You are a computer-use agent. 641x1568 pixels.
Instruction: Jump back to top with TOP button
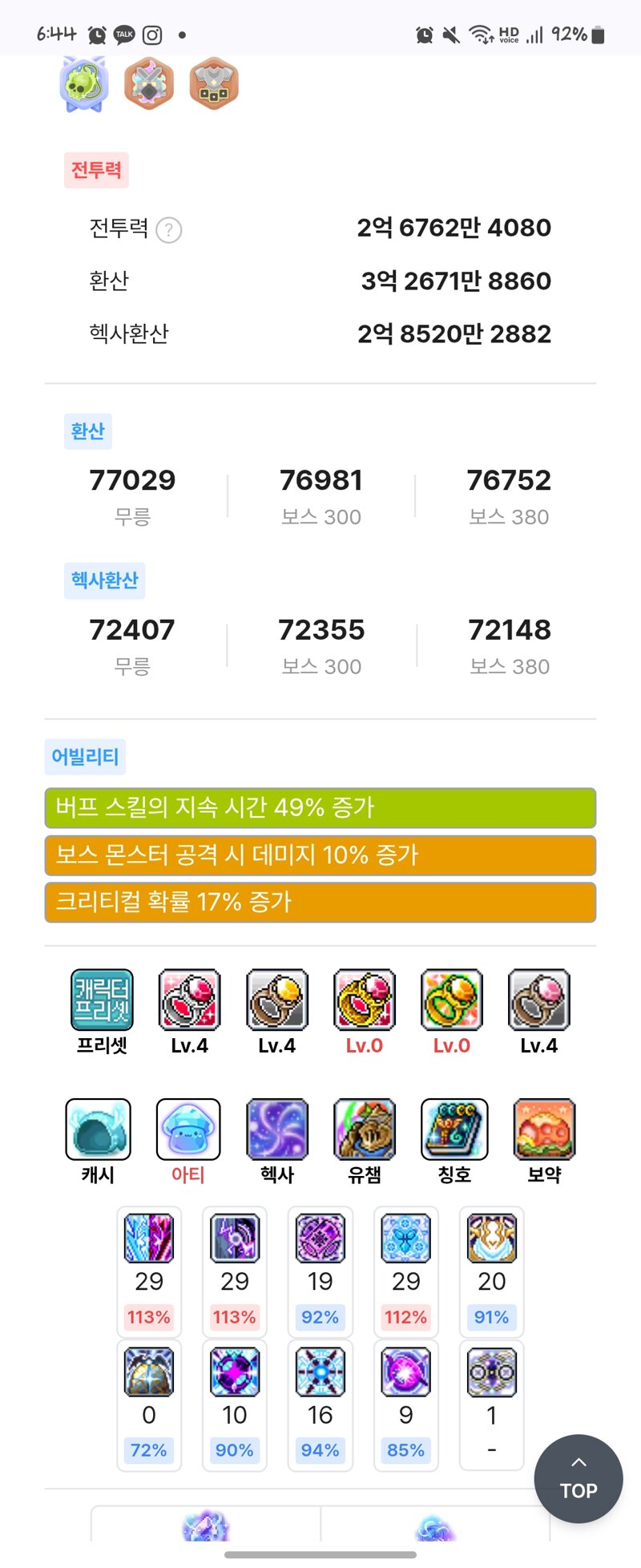click(578, 1478)
